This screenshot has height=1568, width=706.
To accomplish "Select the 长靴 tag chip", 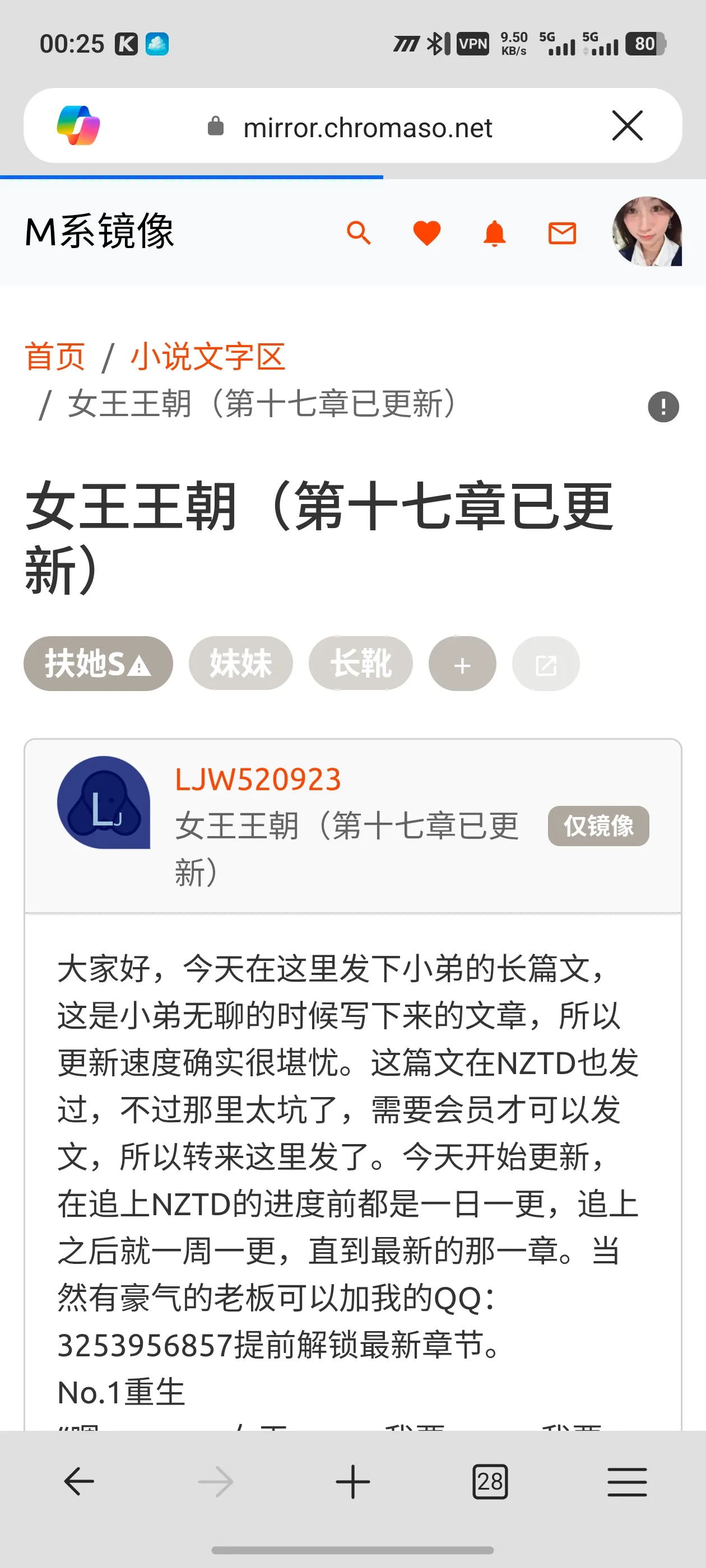I will point(361,664).
